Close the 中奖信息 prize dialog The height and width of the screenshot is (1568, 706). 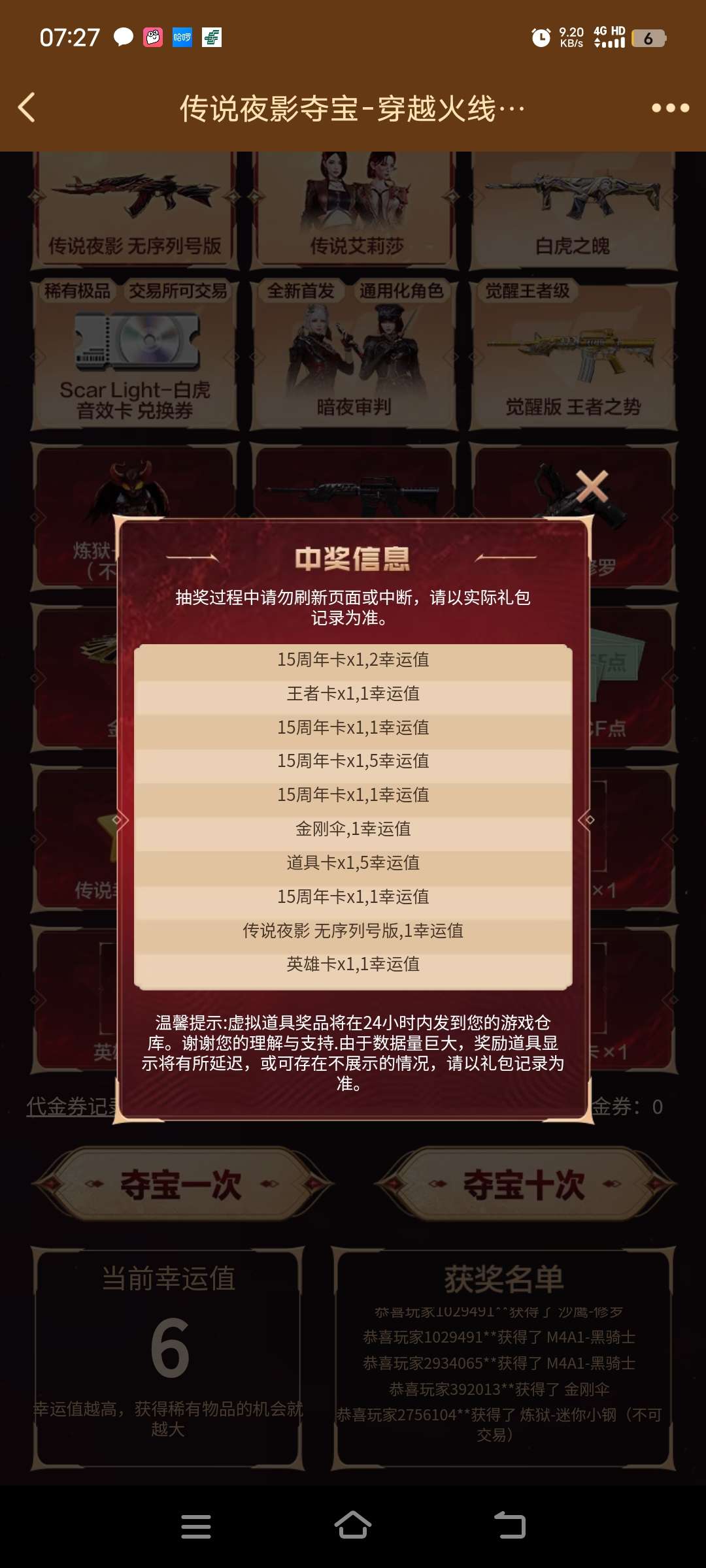coord(592,487)
